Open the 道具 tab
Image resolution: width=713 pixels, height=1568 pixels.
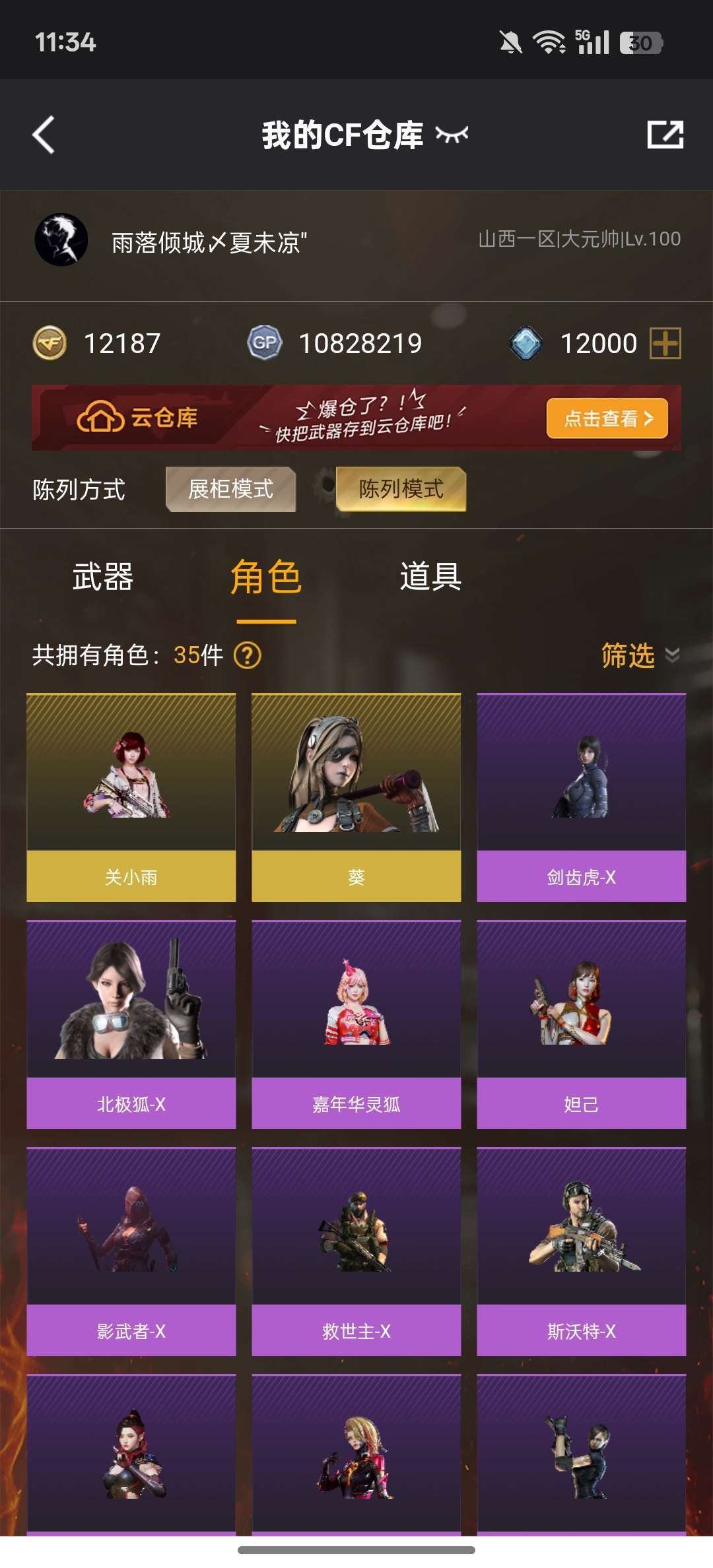[430, 577]
